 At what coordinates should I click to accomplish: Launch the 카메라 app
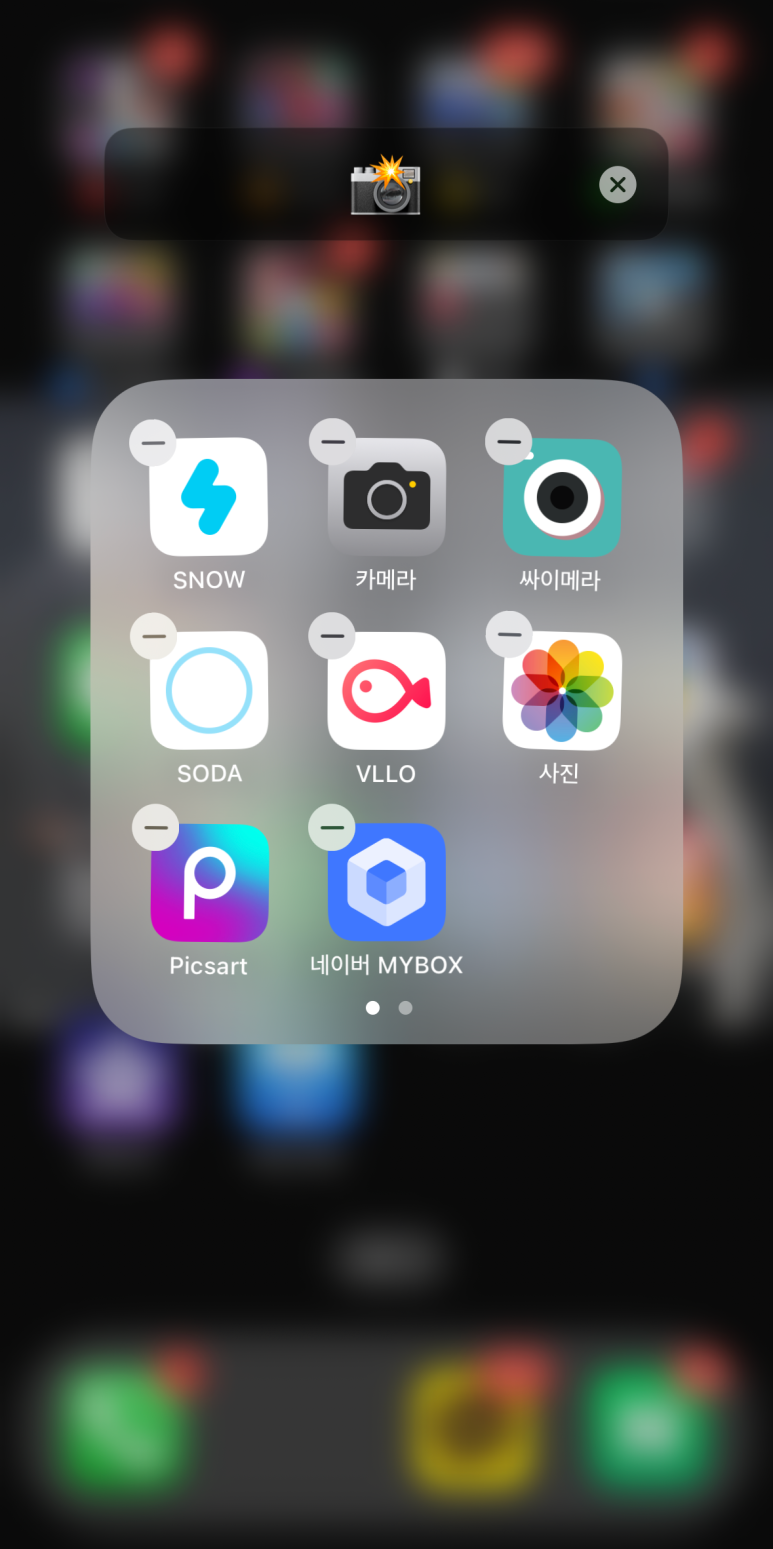386,496
